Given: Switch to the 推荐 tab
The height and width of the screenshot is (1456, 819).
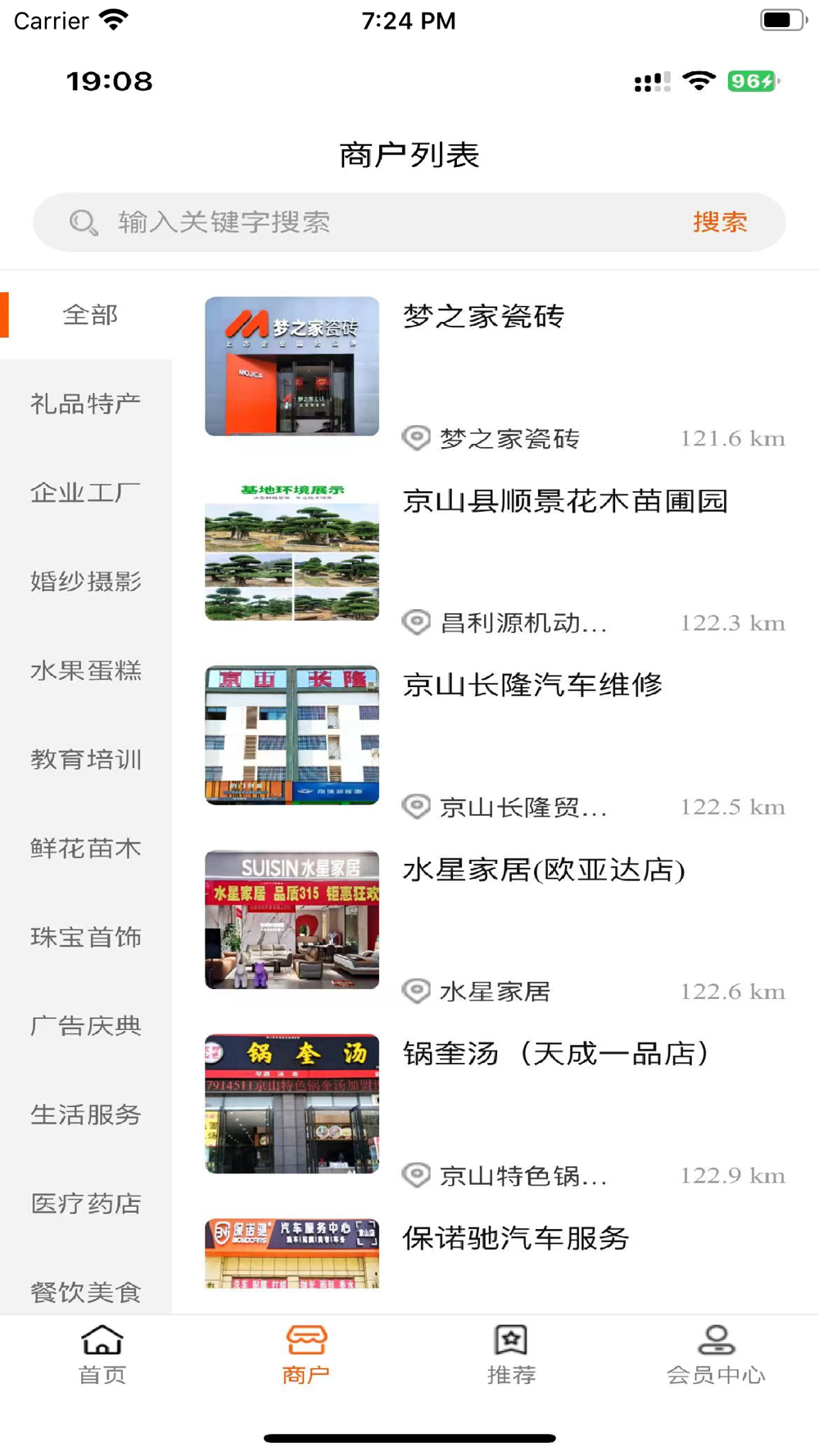Looking at the screenshot, I should (511, 1354).
